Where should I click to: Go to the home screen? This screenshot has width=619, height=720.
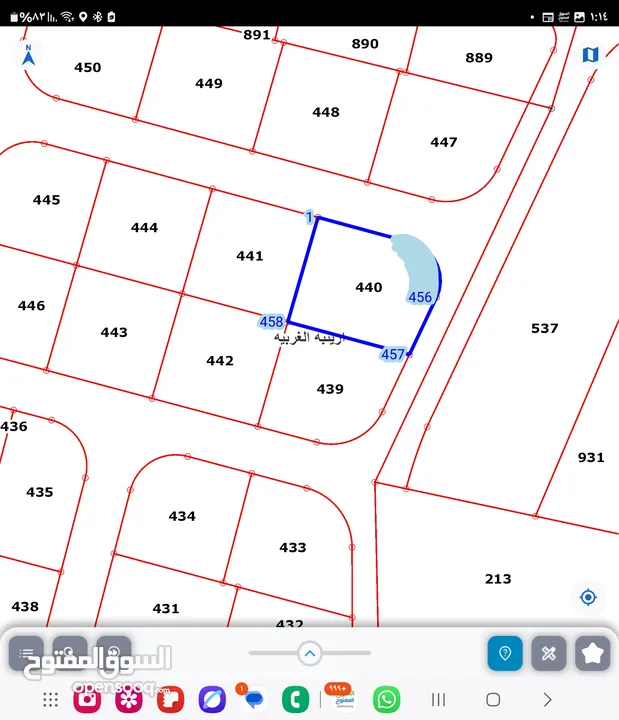coord(492,699)
